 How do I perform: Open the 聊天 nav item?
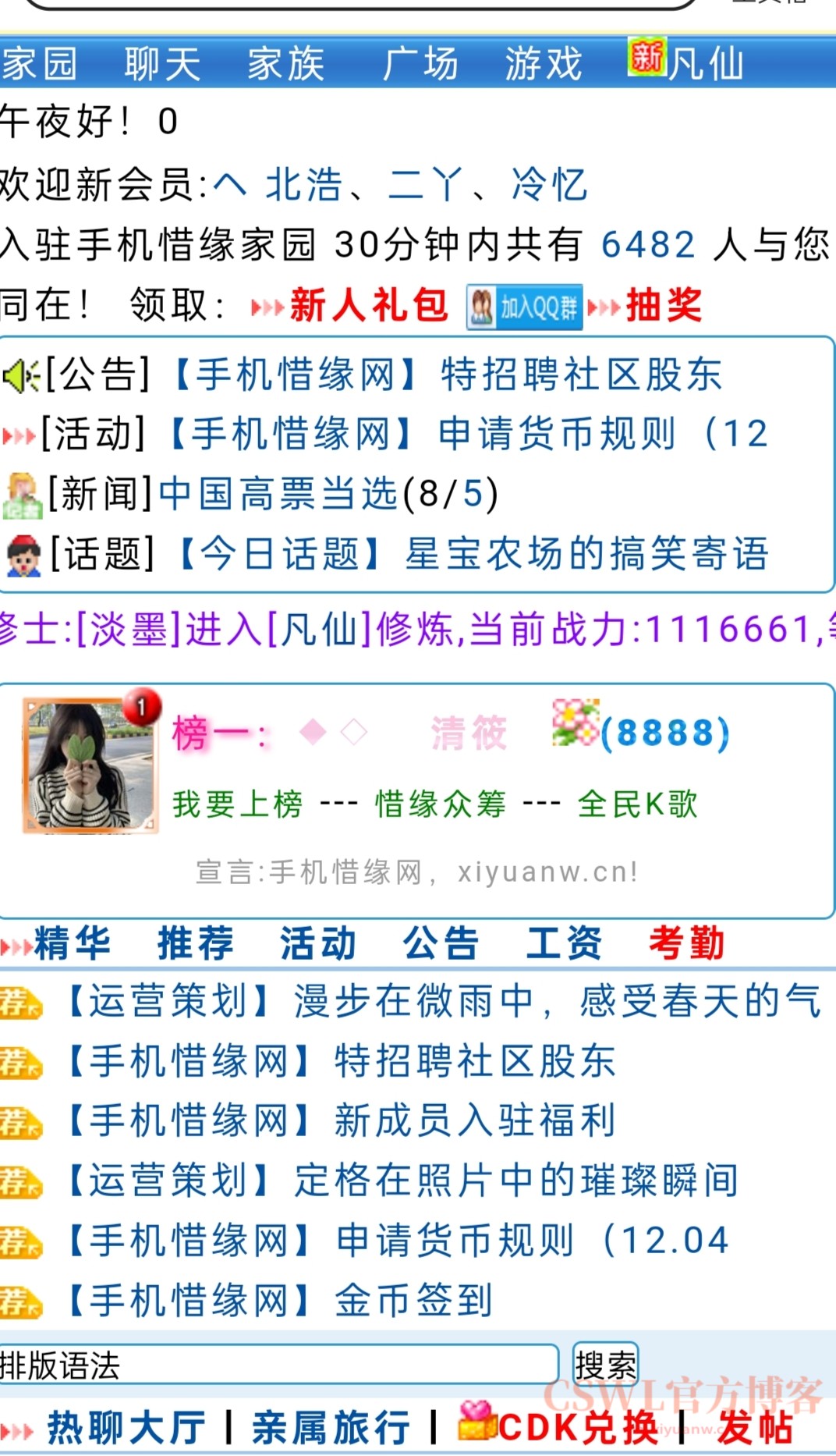(162, 63)
